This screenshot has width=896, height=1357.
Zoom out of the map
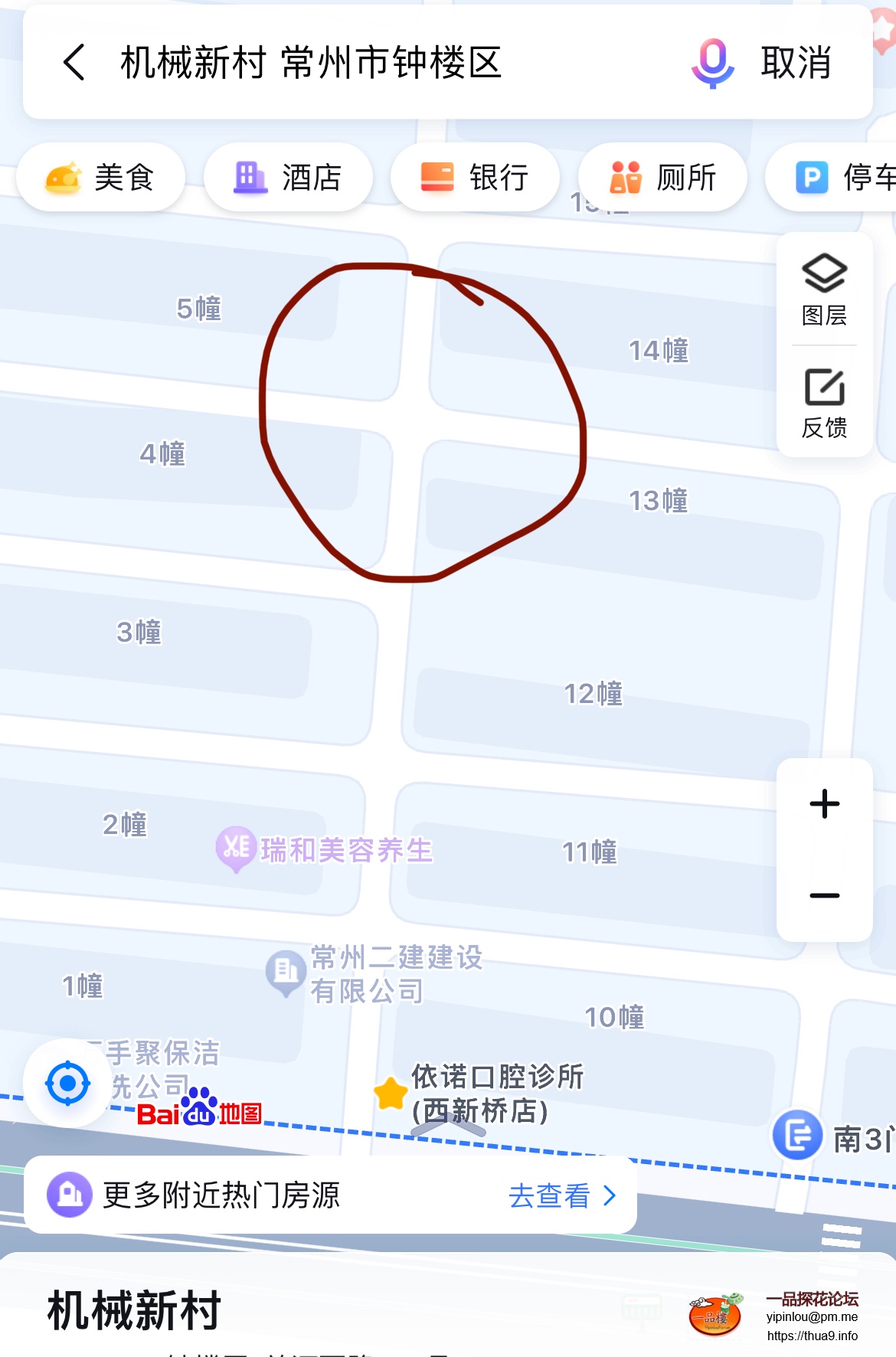[x=824, y=895]
